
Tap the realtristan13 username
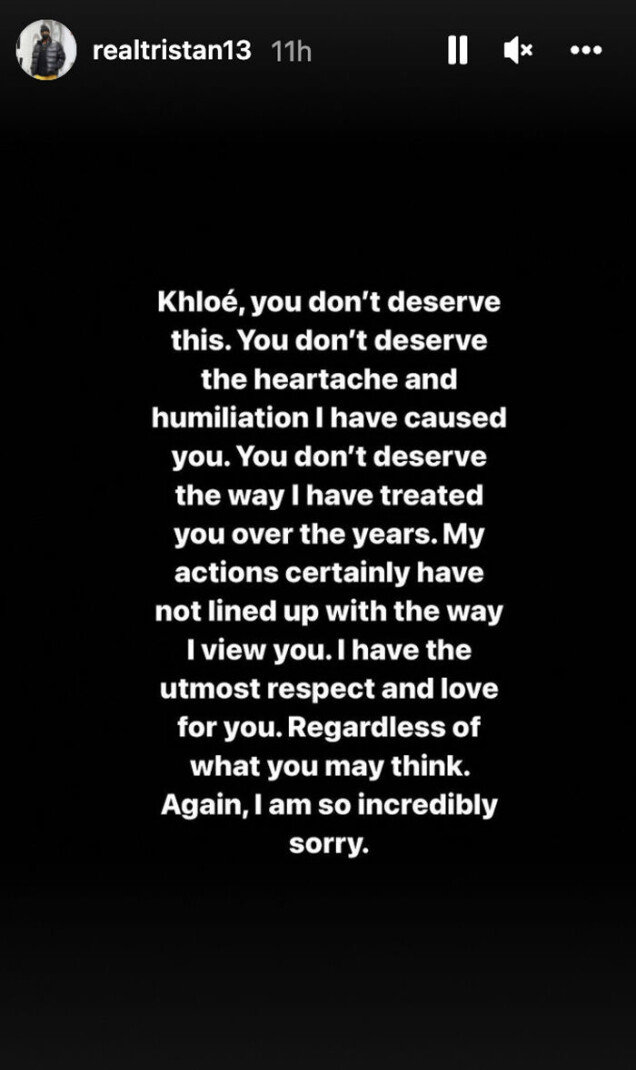pyautogui.click(x=171, y=50)
